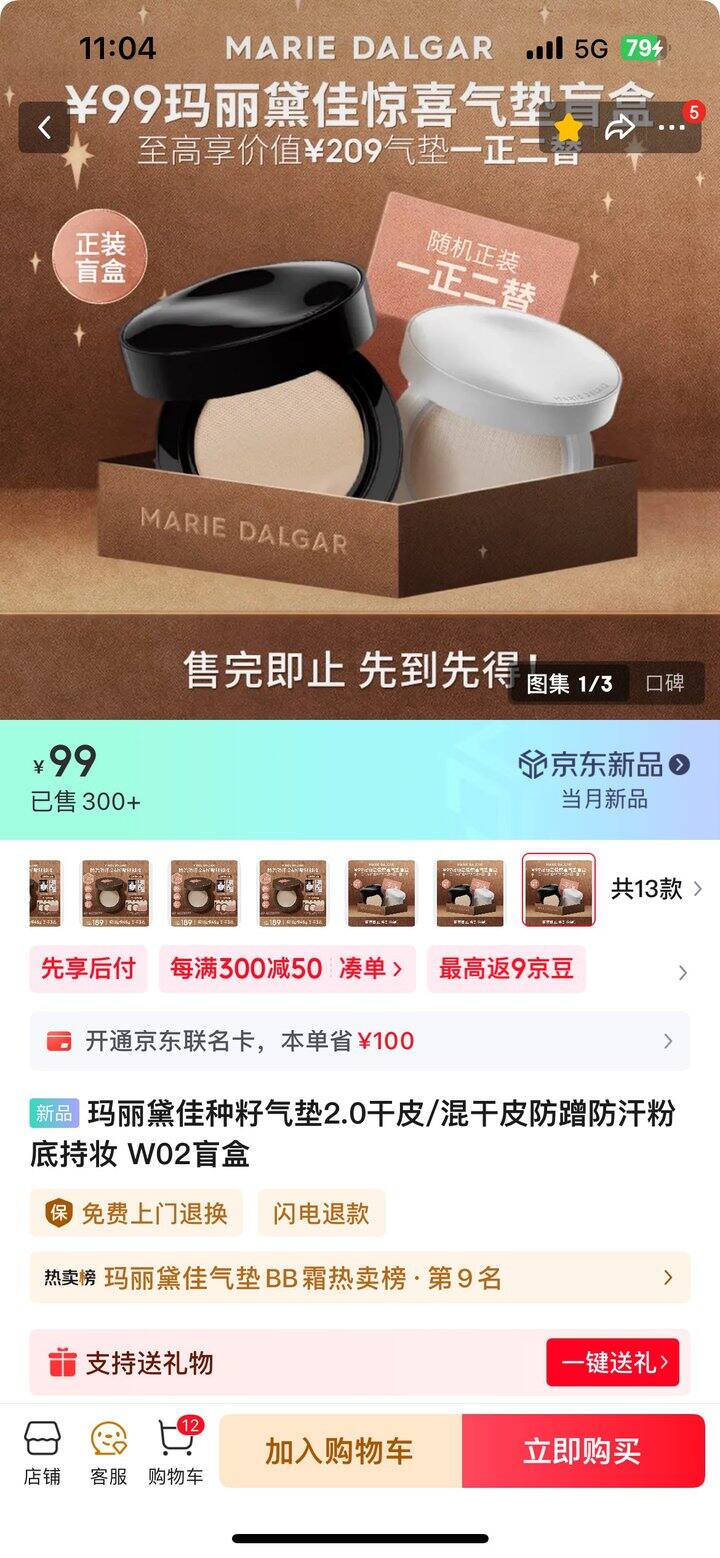Switch to the 口碑 tab
The image size is (720, 1558).
(x=666, y=684)
